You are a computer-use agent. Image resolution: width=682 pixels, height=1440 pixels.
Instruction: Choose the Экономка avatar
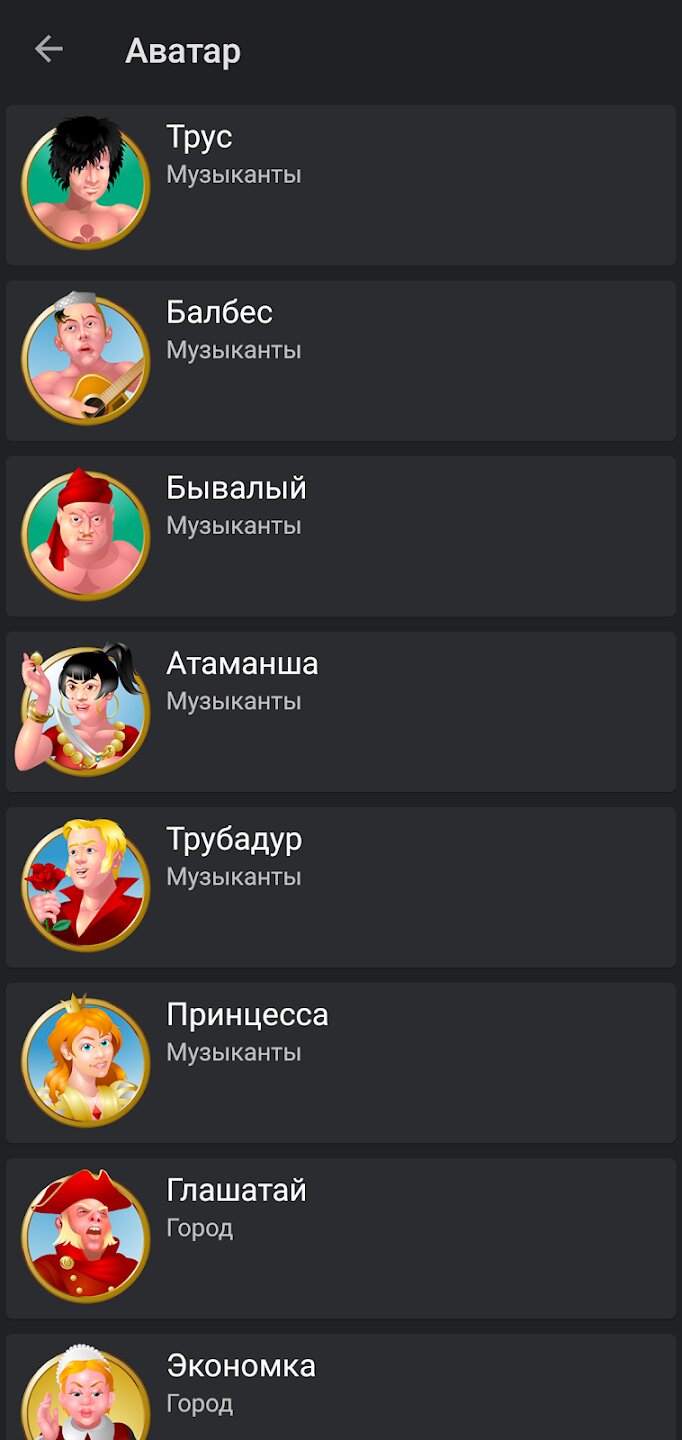pos(340,1390)
